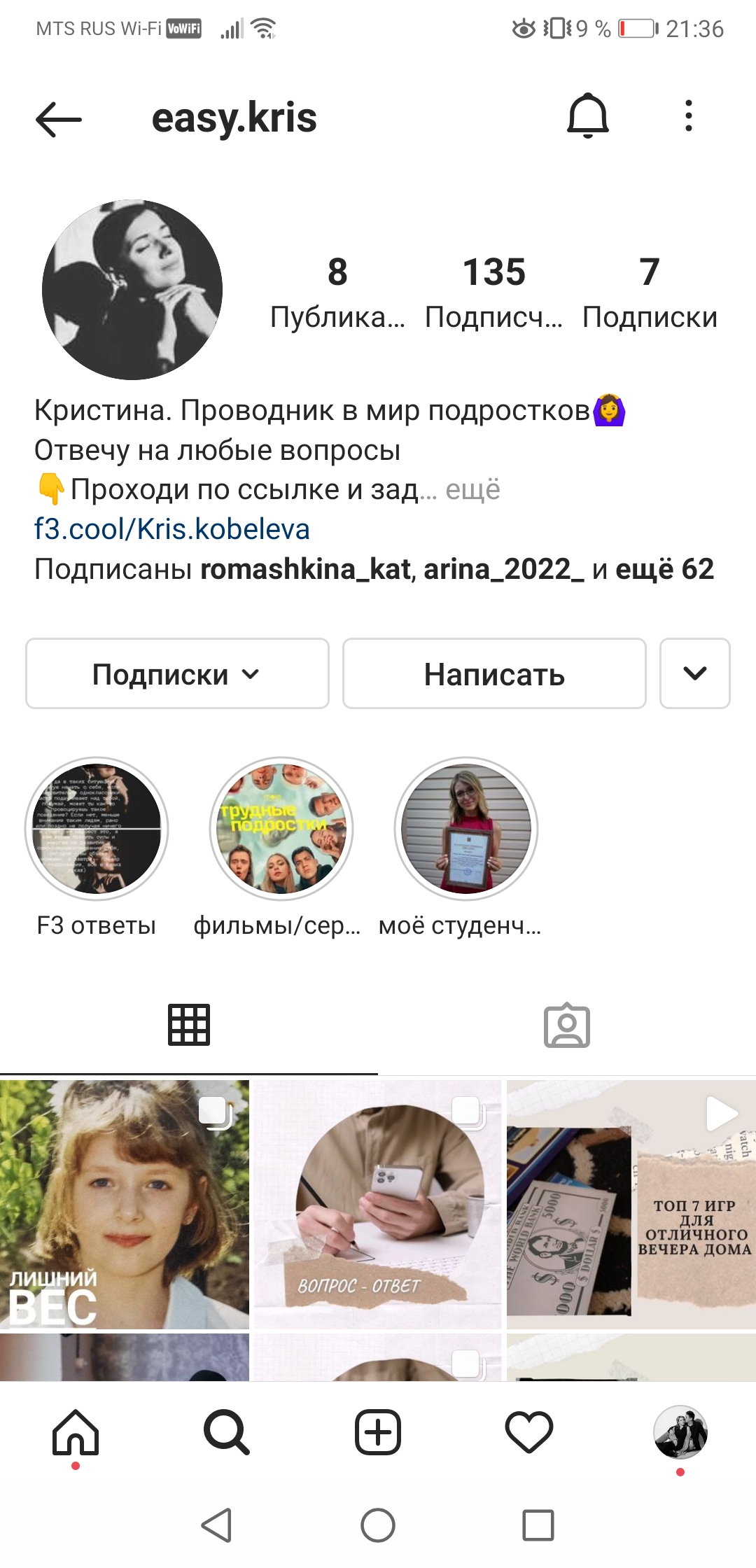This screenshot has width=756, height=1568.
Task: Go back using the top arrow
Action: click(x=59, y=118)
